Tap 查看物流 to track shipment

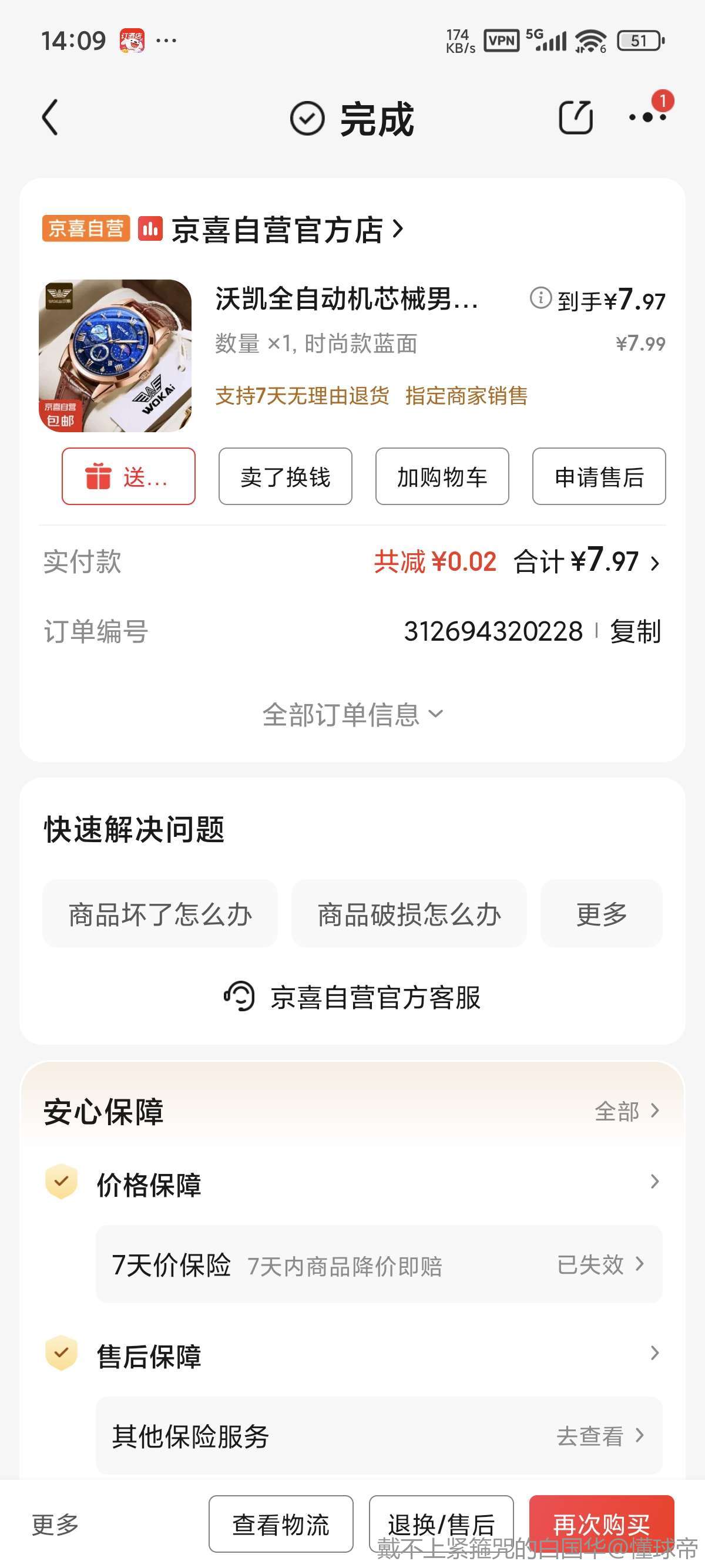click(x=281, y=1524)
